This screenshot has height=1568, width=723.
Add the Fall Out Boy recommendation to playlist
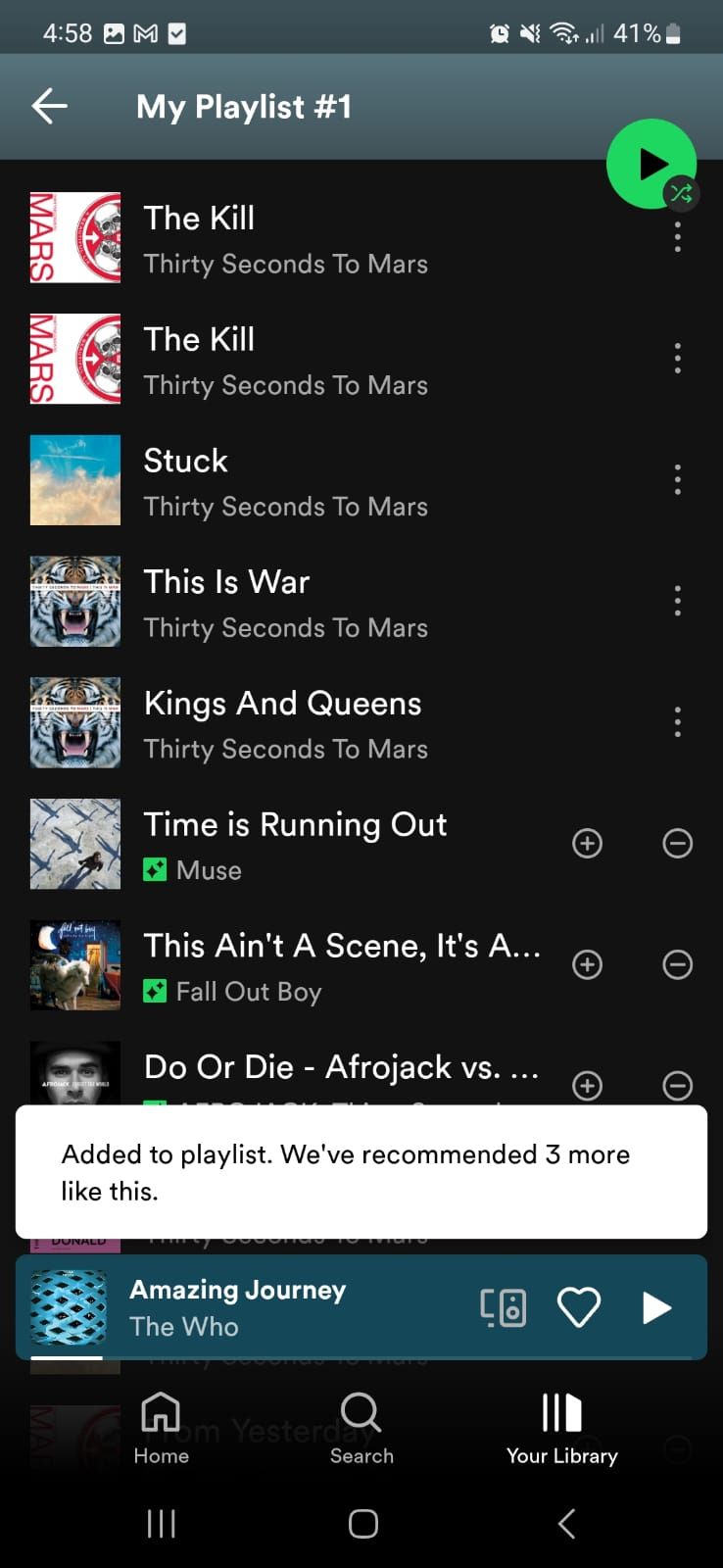(x=587, y=964)
